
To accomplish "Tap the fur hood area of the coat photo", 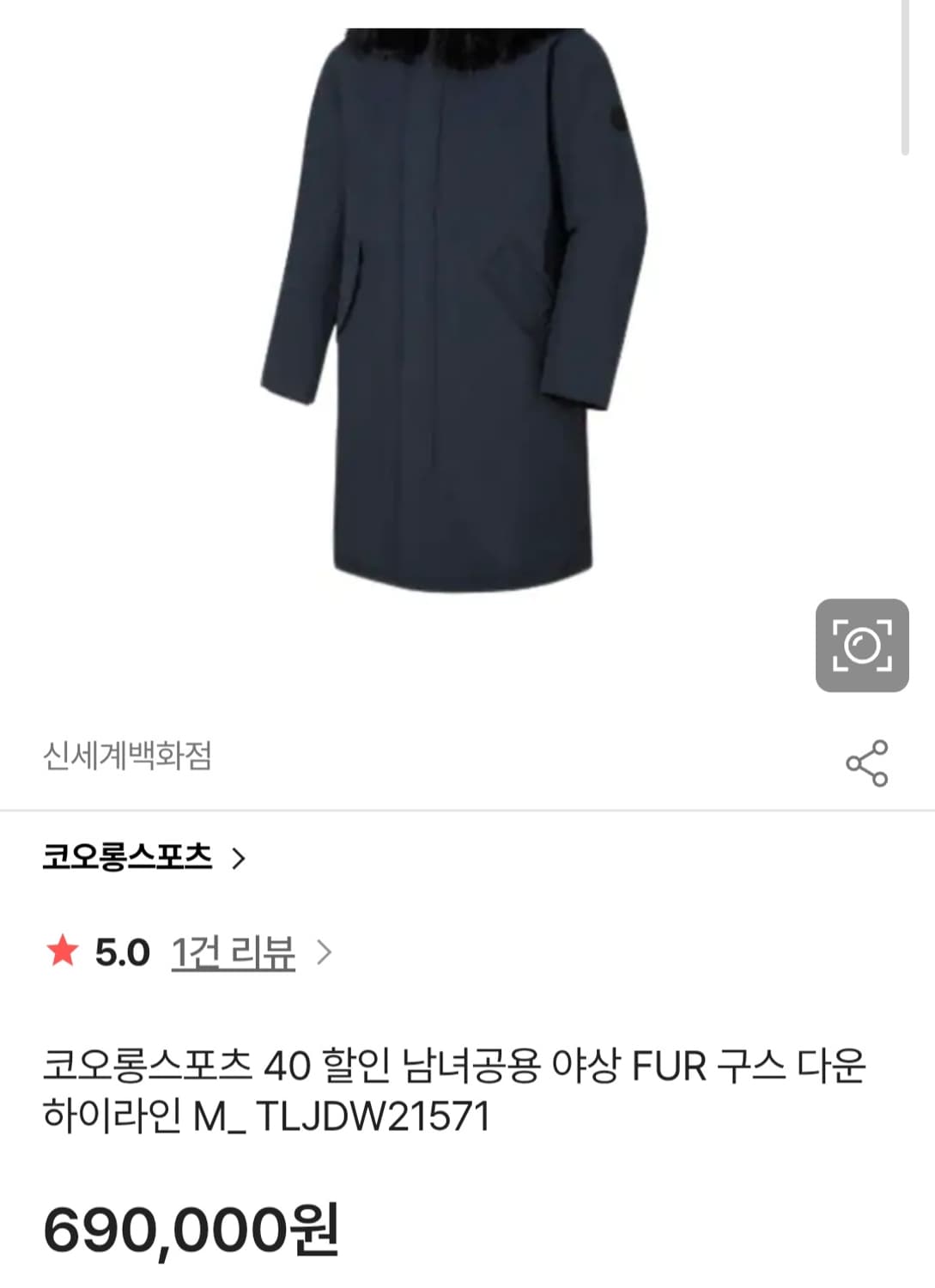I will click(446, 43).
